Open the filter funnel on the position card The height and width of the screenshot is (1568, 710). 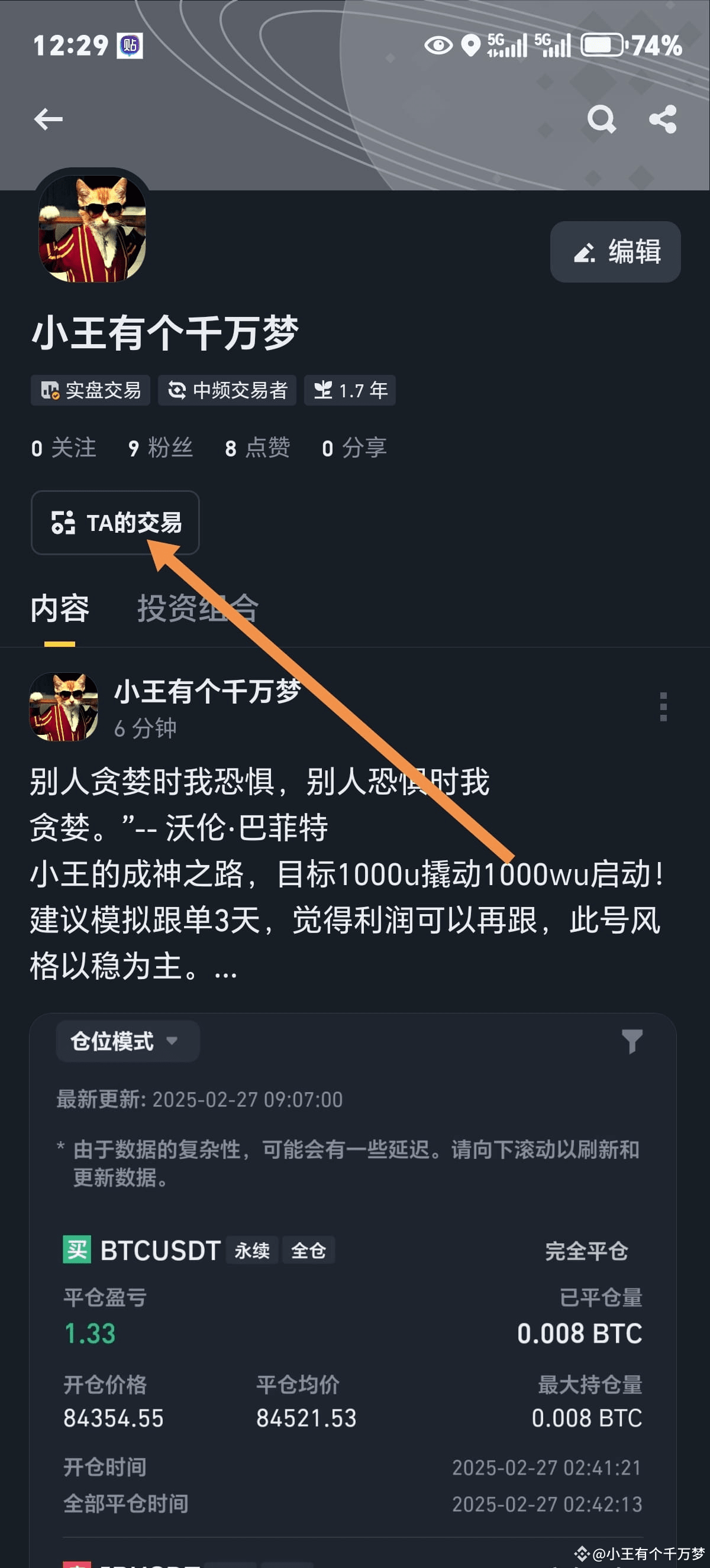(633, 1041)
